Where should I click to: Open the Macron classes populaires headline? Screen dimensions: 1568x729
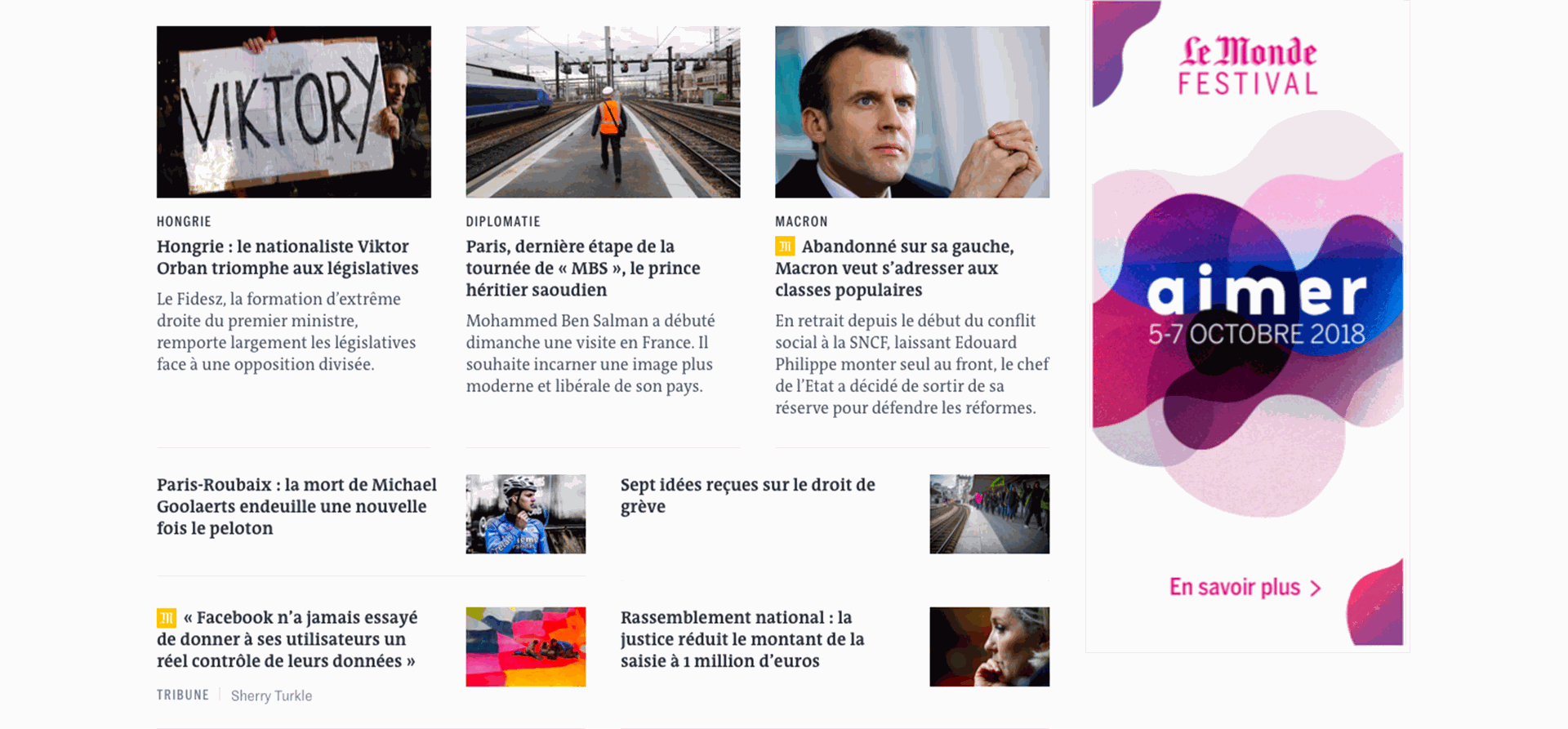click(894, 268)
